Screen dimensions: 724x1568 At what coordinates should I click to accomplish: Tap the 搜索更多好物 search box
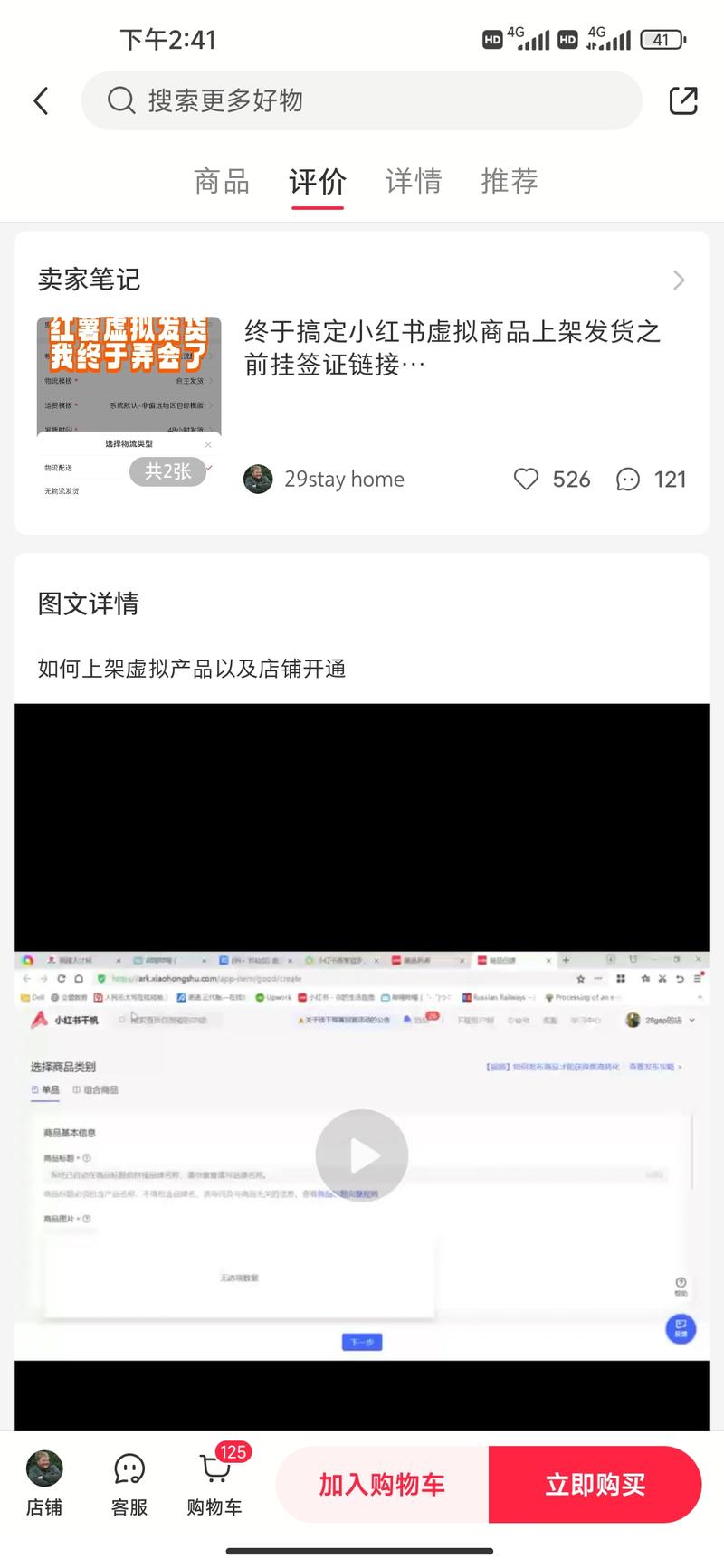coord(362,100)
